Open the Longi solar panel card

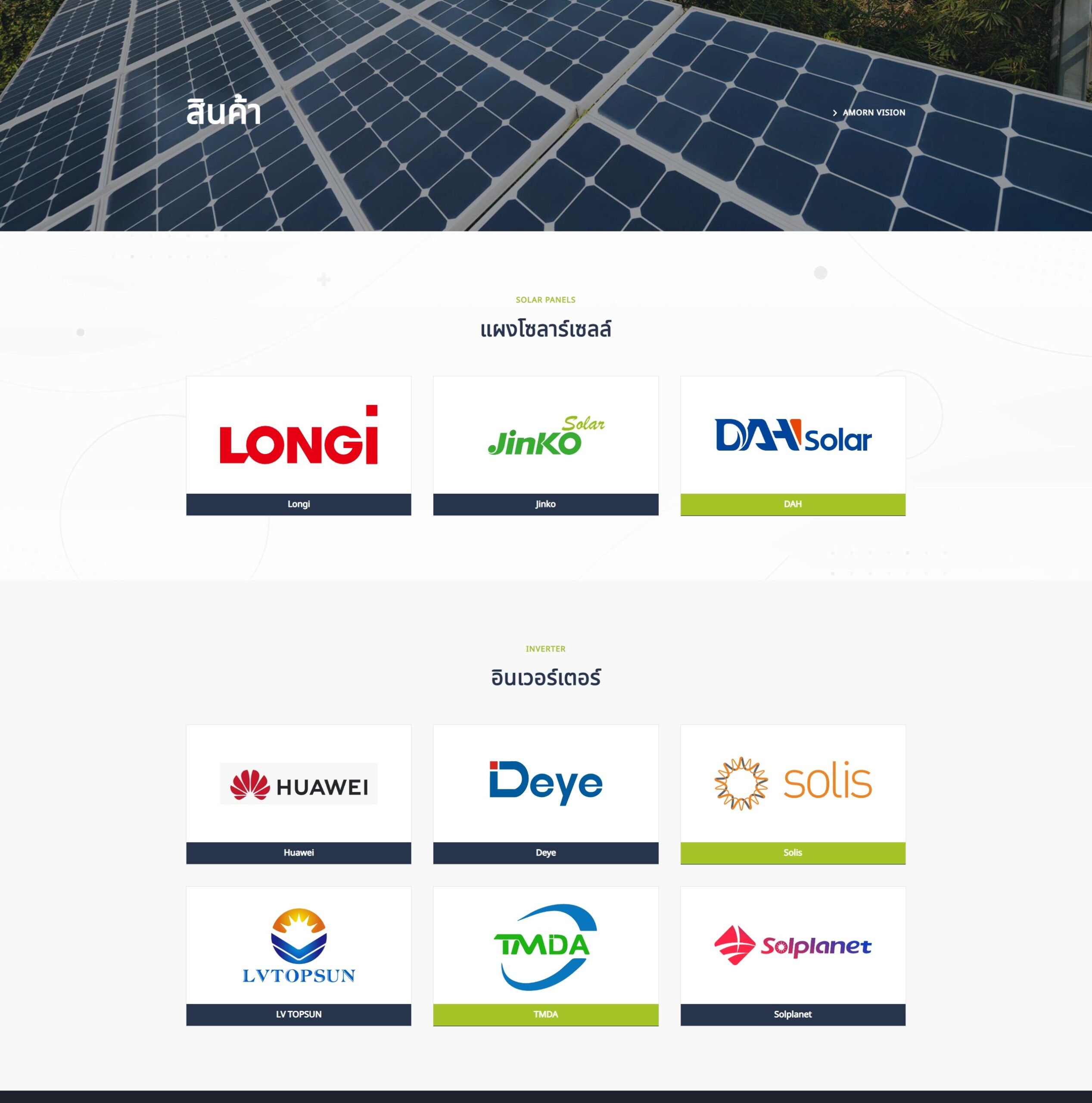pyautogui.click(x=299, y=446)
